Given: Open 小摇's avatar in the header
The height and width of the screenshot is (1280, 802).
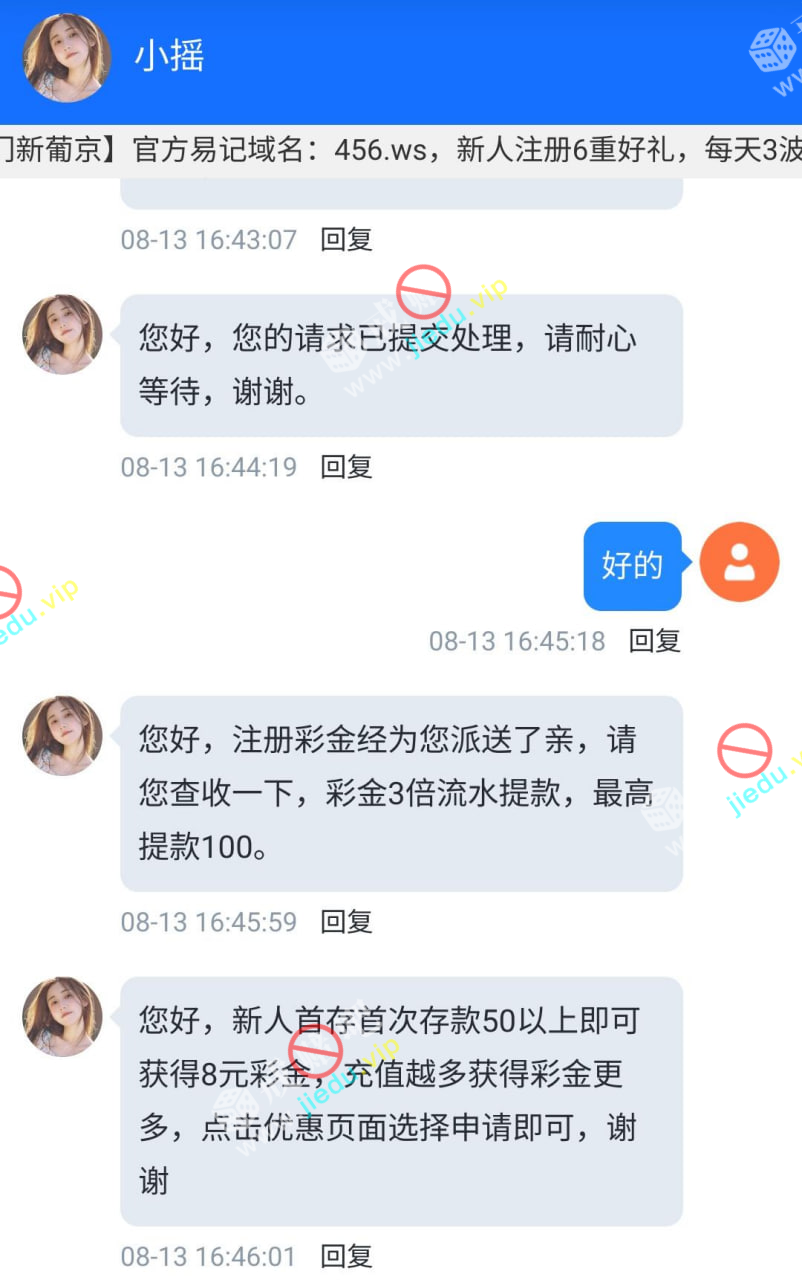Looking at the screenshot, I should pyautogui.click(x=66, y=58).
